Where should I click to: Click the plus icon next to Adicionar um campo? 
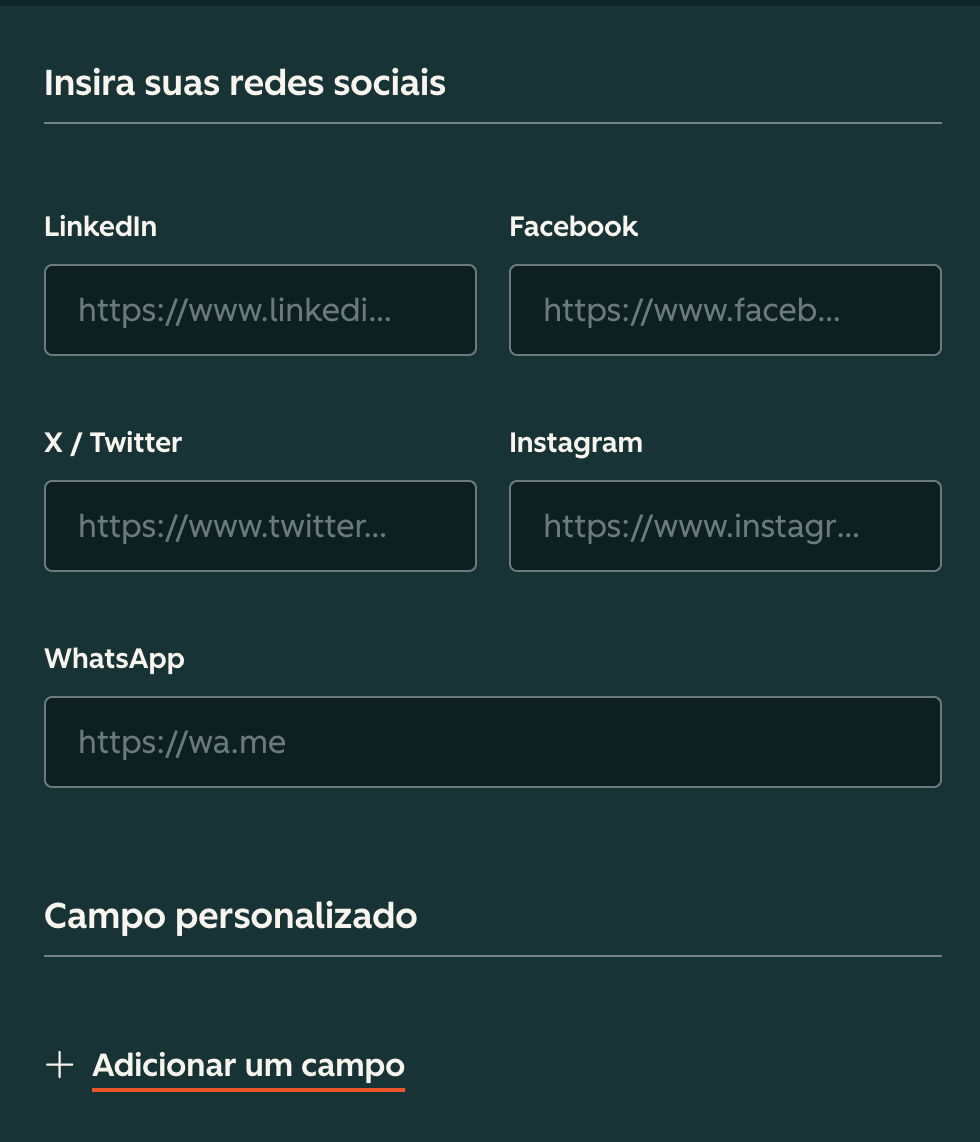tap(60, 1065)
